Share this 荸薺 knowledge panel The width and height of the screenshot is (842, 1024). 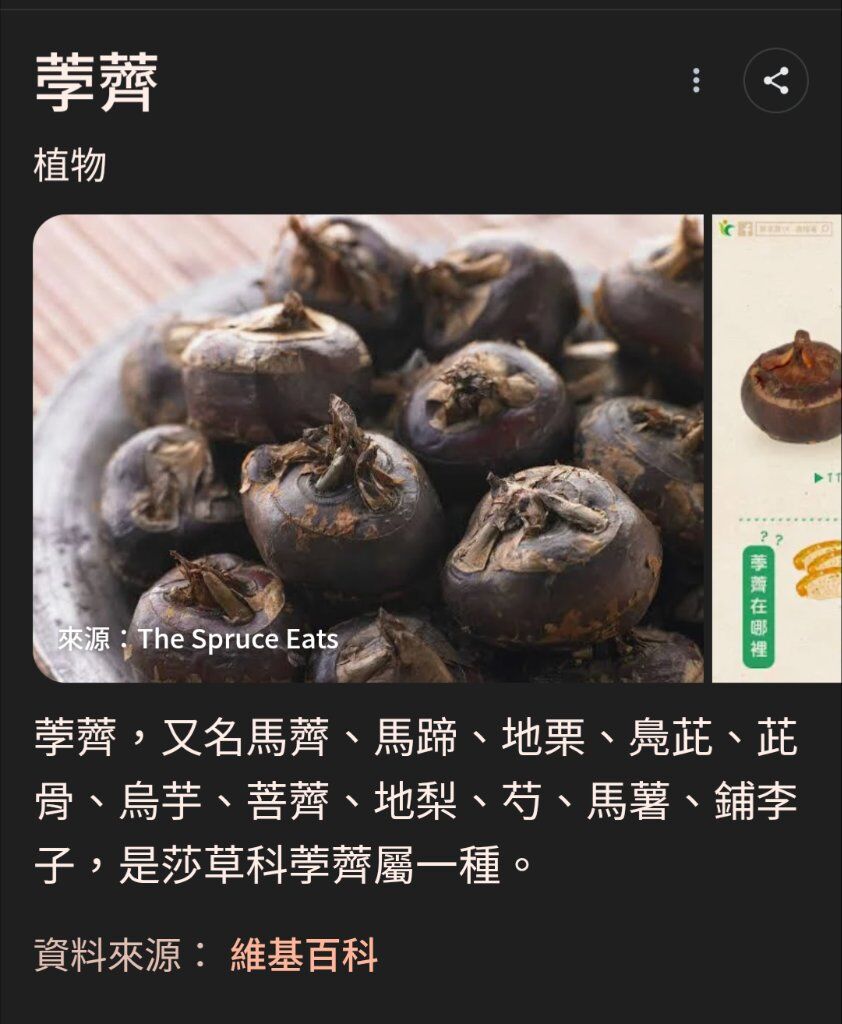pyautogui.click(x=776, y=81)
